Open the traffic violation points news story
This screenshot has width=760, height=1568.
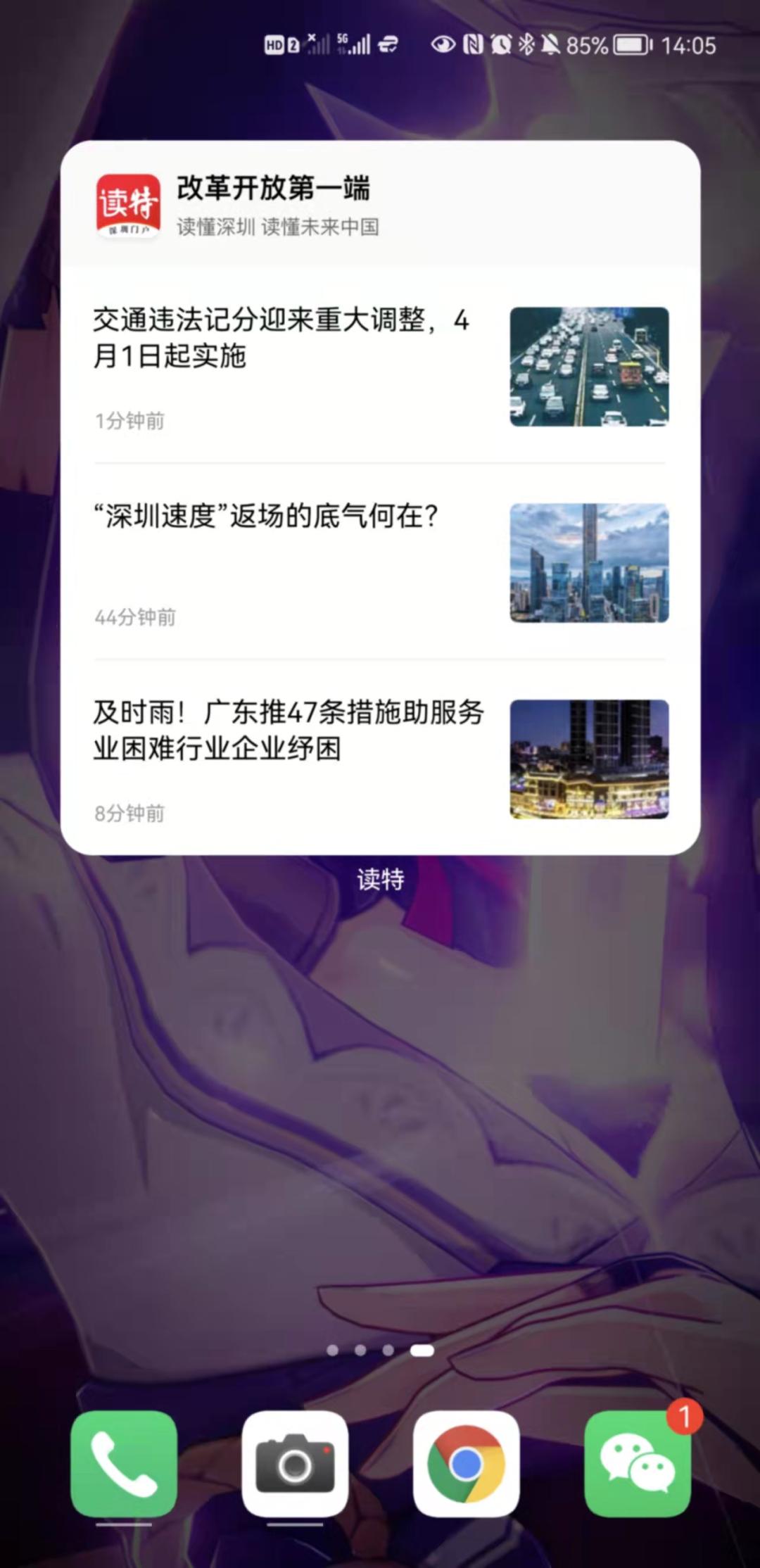tap(380, 366)
